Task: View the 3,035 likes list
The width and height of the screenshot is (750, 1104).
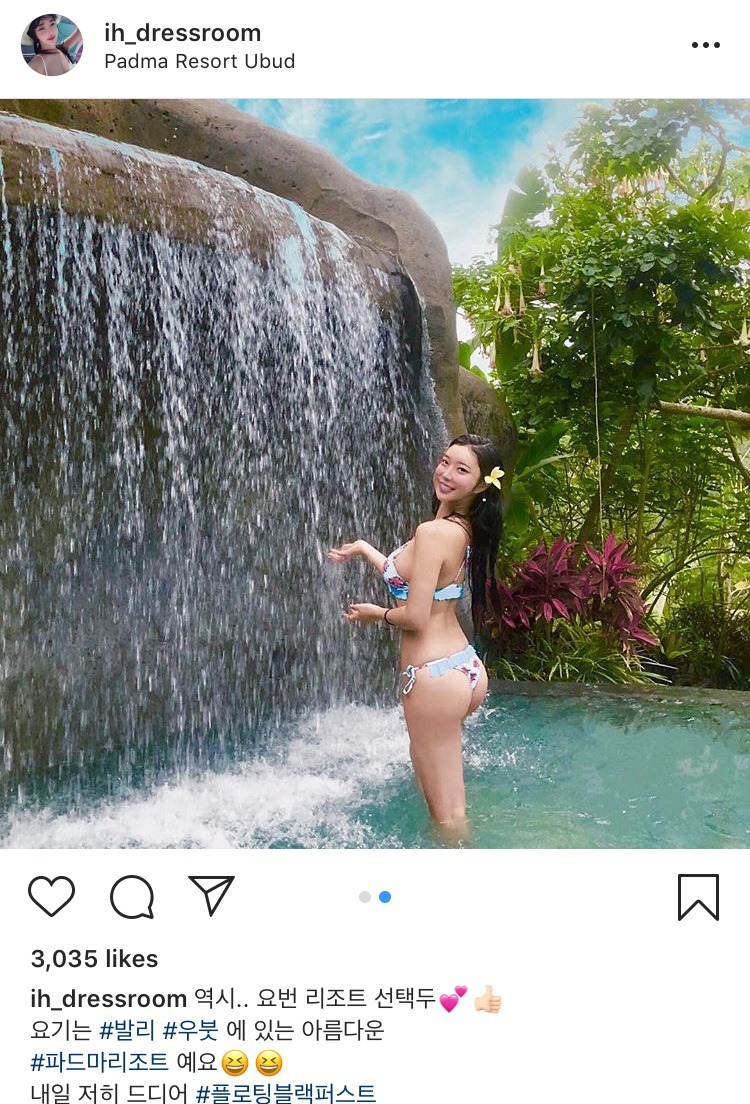Action: [x=94, y=959]
